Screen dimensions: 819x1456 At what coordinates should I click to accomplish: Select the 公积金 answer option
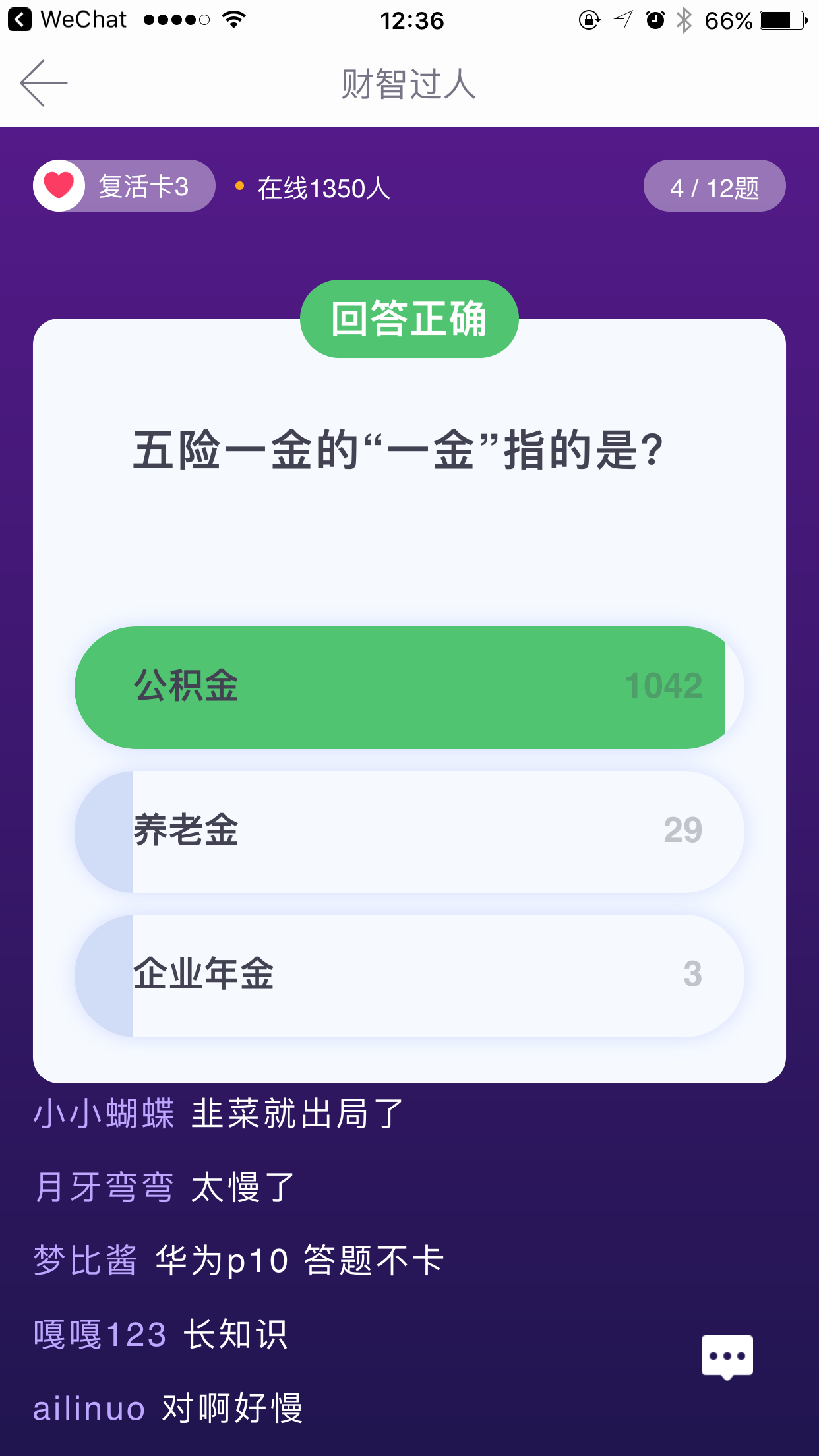click(x=409, y=688)
